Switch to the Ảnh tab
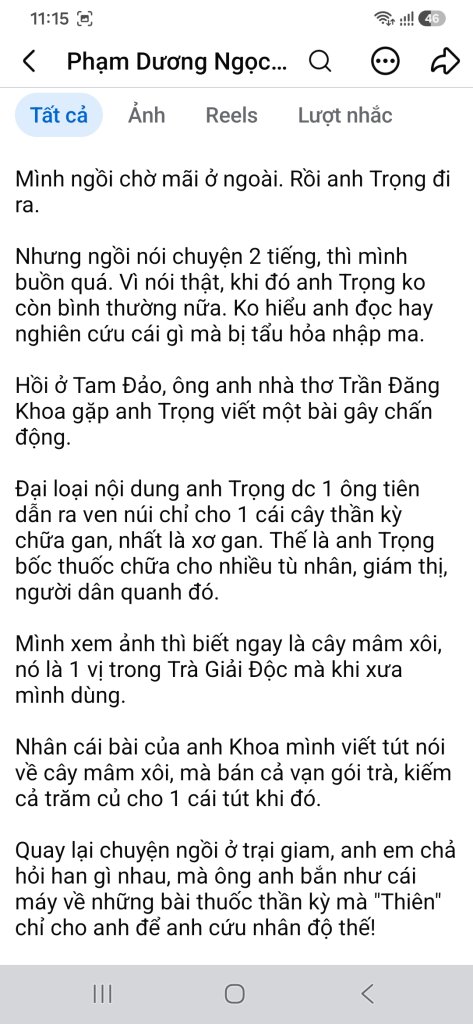This screenshot has width=473, height=1024. tap(146, 115)
